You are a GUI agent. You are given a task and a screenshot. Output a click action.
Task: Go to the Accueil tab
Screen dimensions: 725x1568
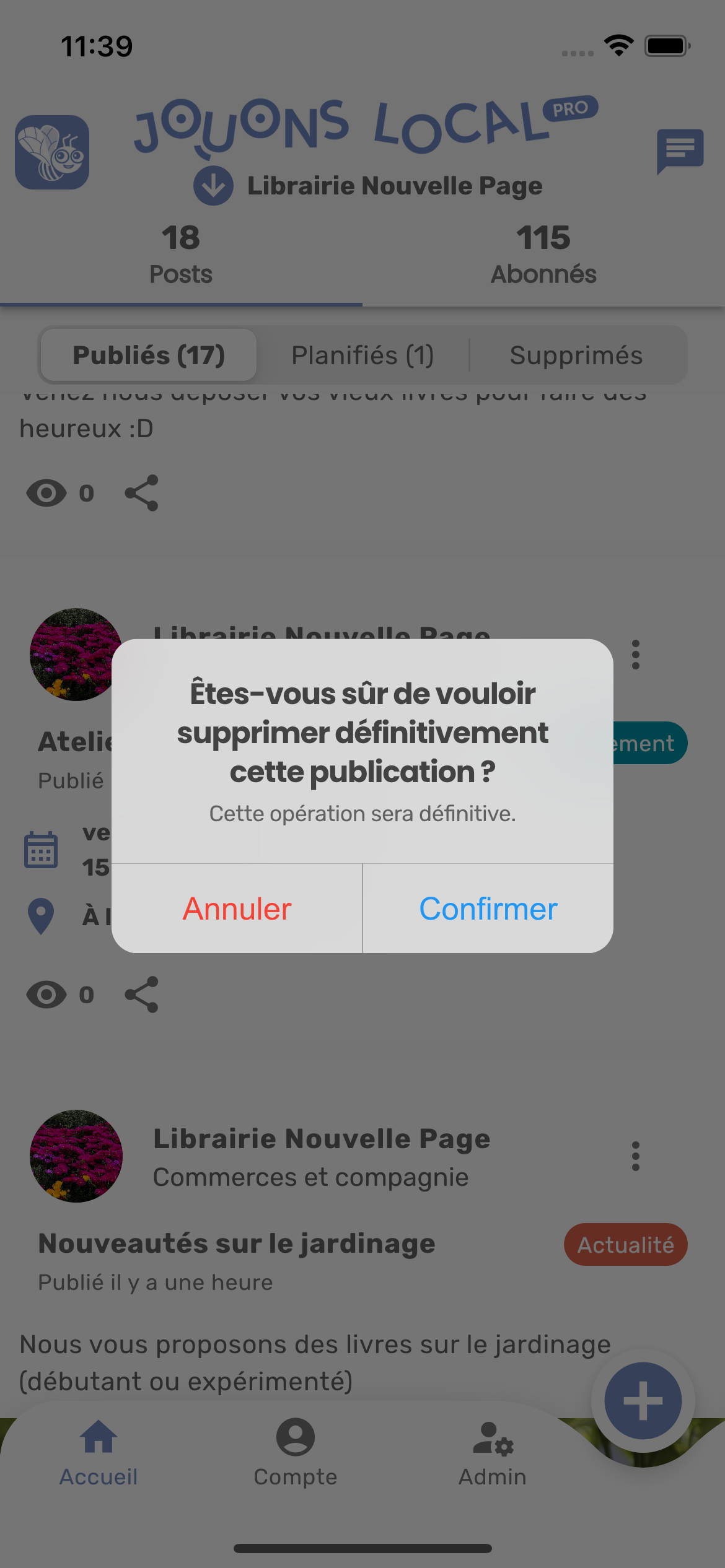point(99,1453)
